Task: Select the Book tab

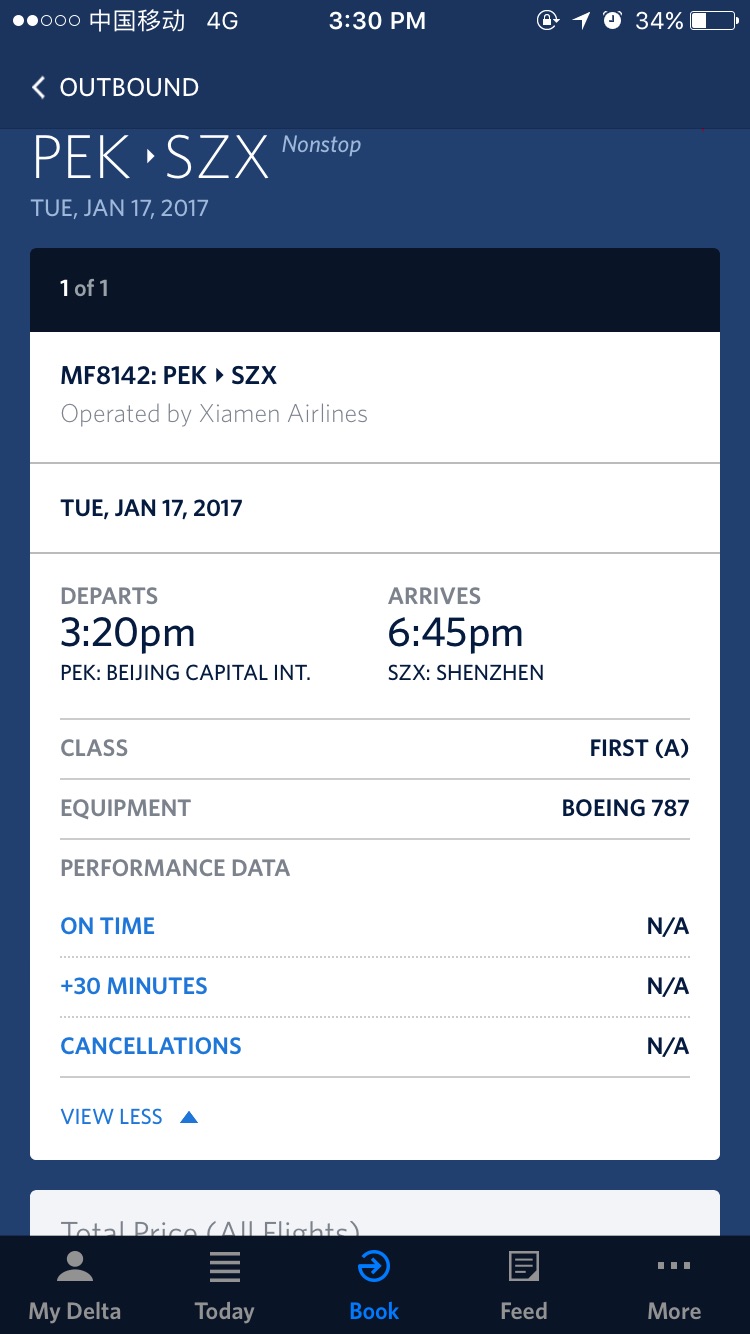Action: click(374, 1286)
